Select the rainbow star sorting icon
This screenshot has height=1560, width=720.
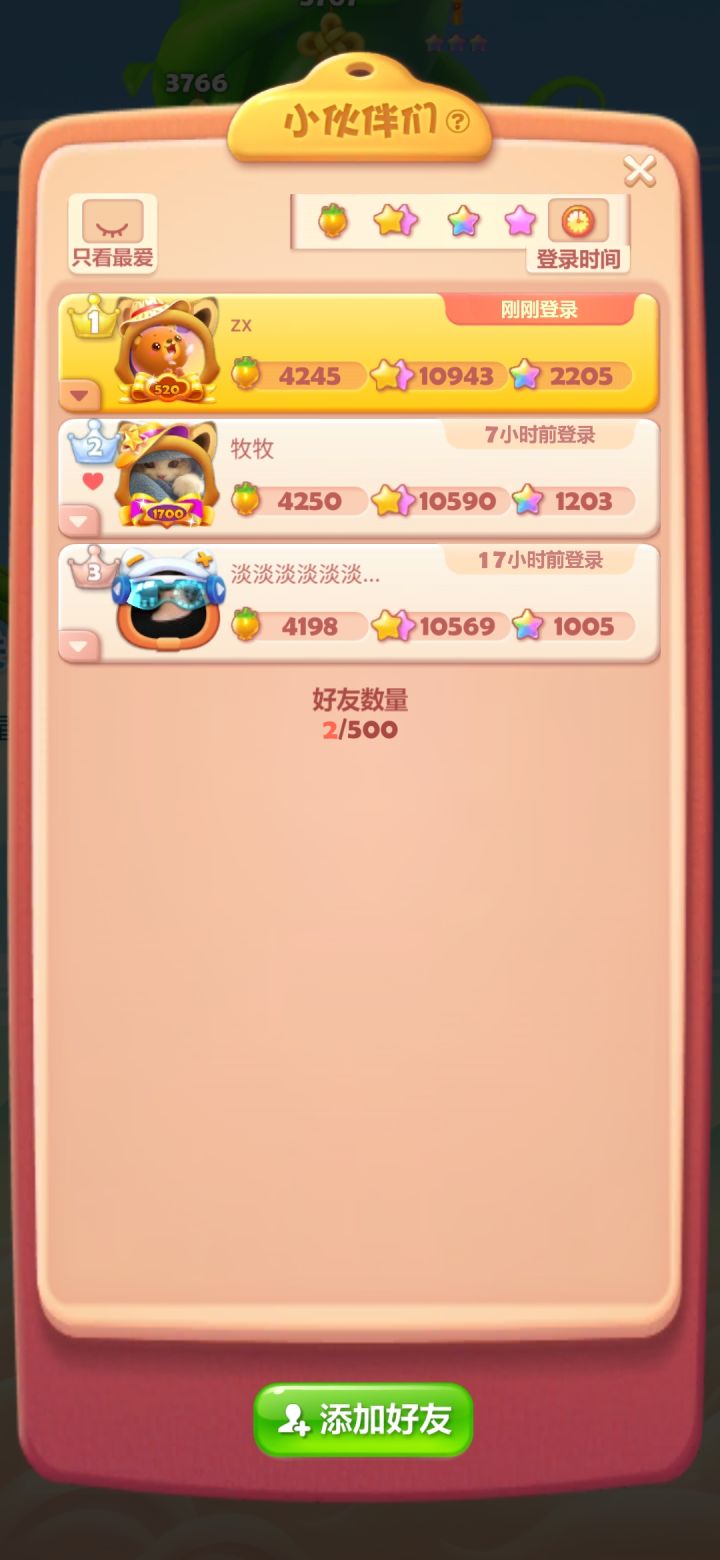pos(460,221)
